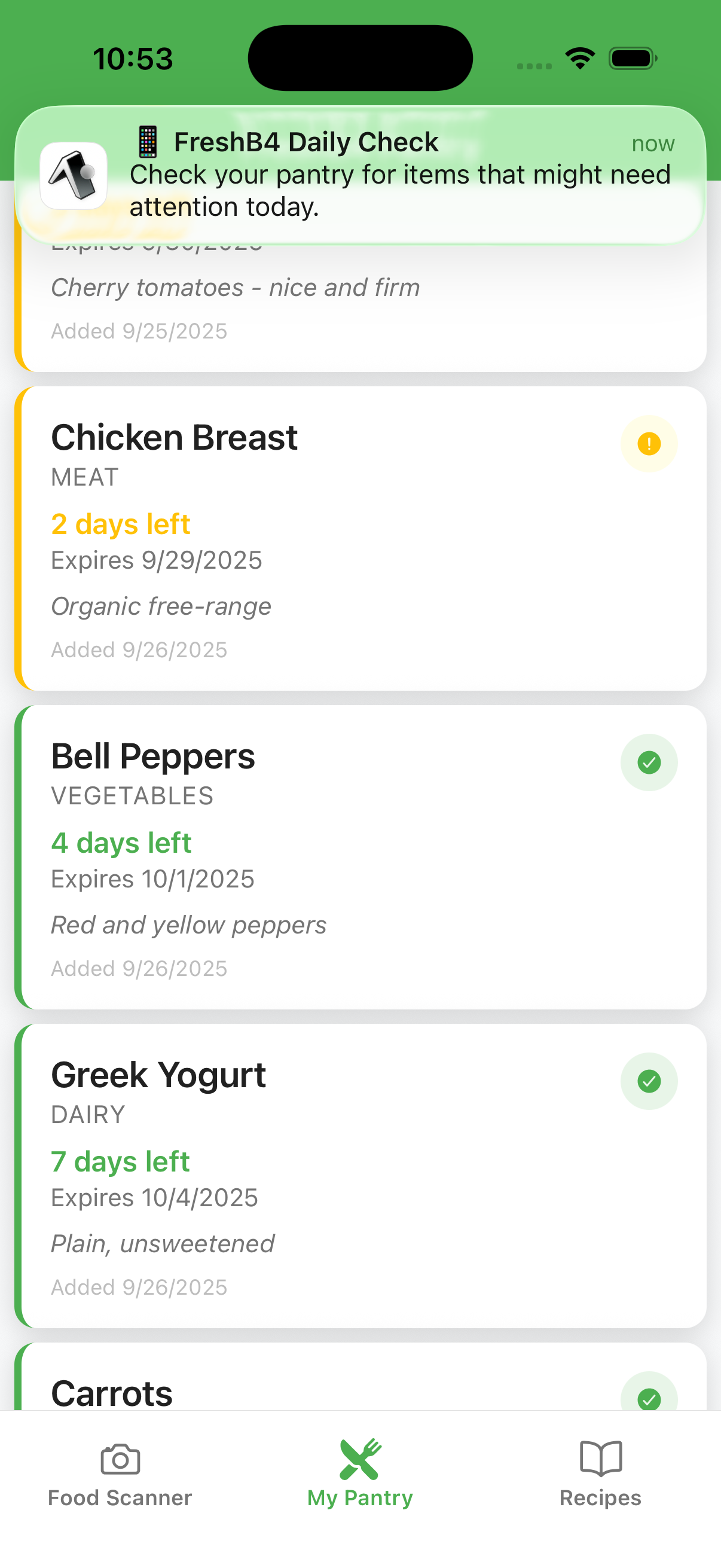
Task: Switch to the Food Scanner tab
Action: 120,1474
